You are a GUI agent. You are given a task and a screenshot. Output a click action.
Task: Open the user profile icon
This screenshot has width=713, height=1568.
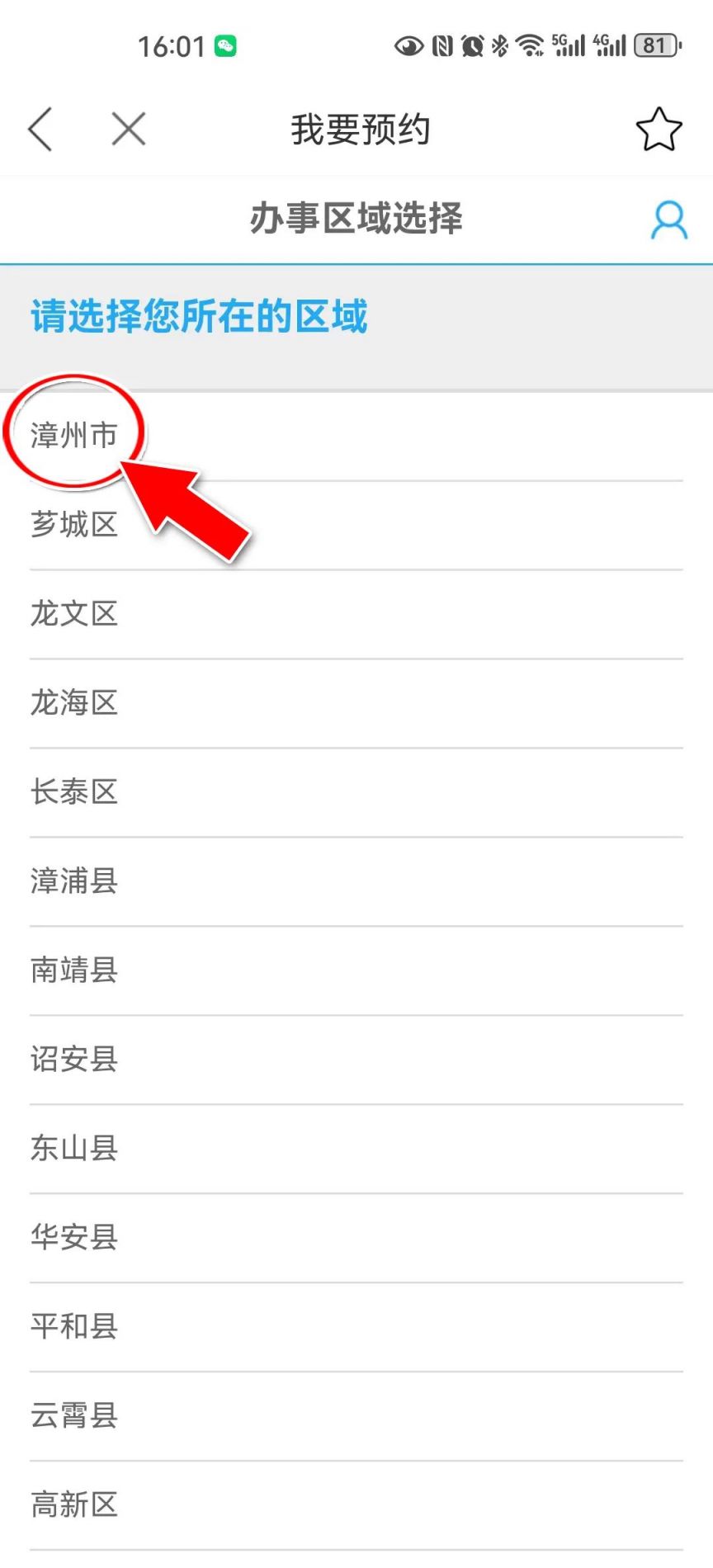(668, 220)
